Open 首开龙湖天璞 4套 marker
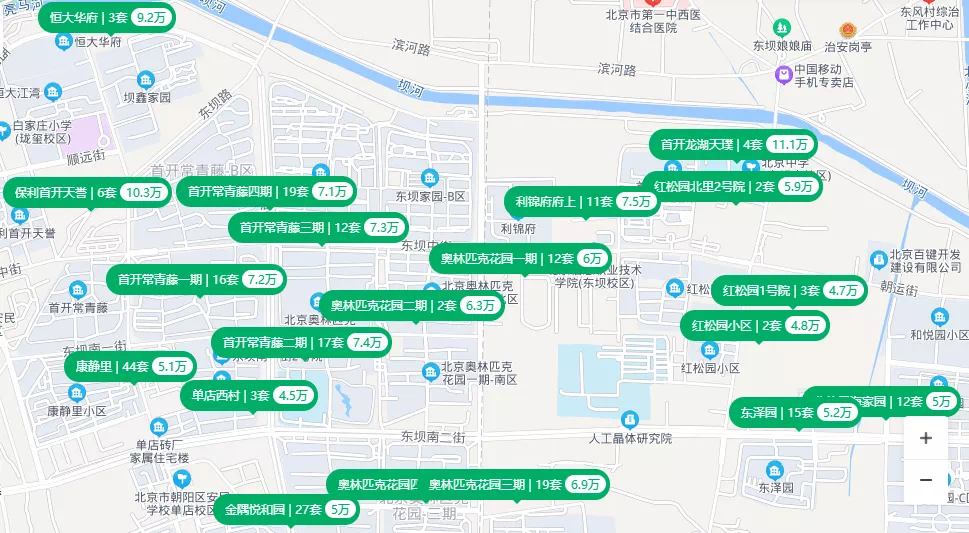This screenshot has width=969, height=533. [x=733, y=144]
